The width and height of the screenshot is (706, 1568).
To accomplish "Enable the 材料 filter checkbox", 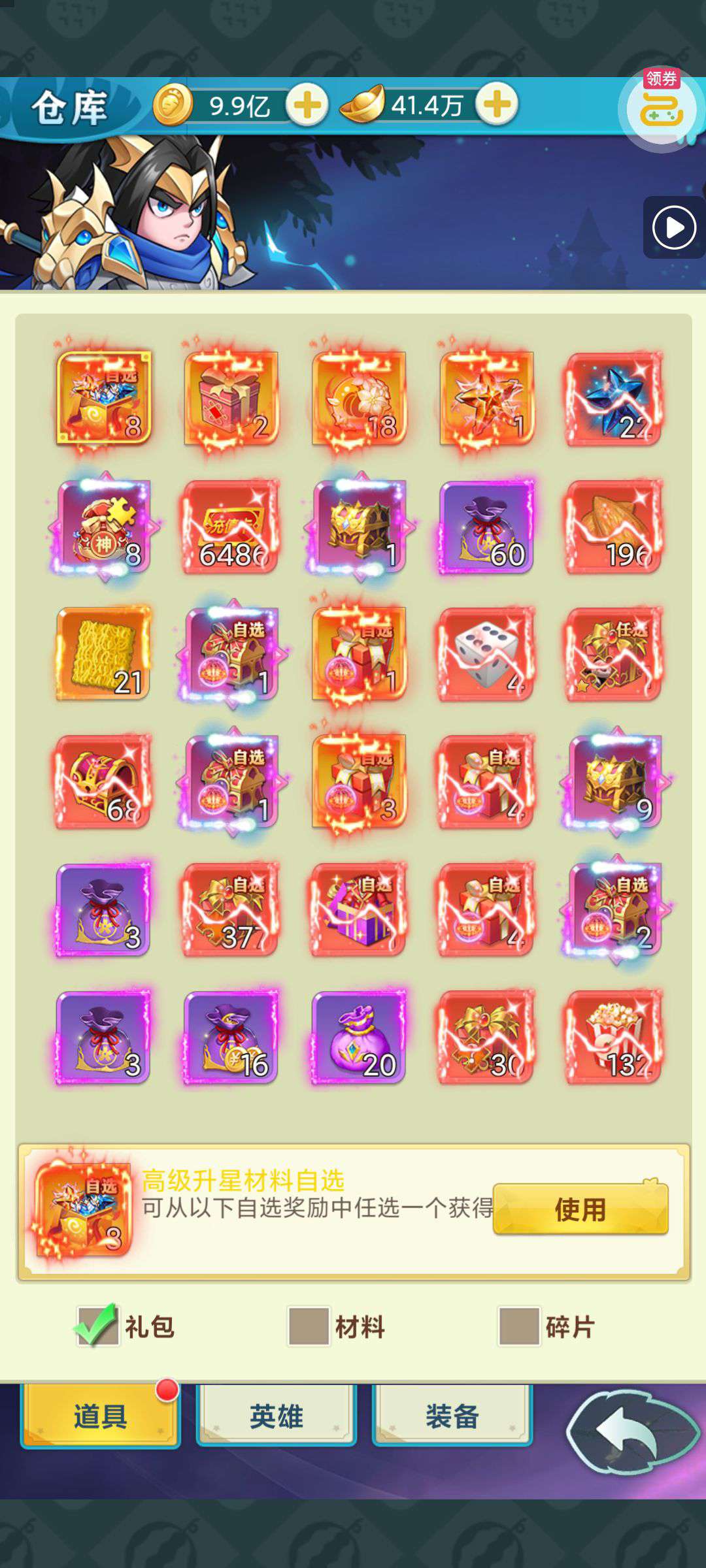I will coord(309,1326).
